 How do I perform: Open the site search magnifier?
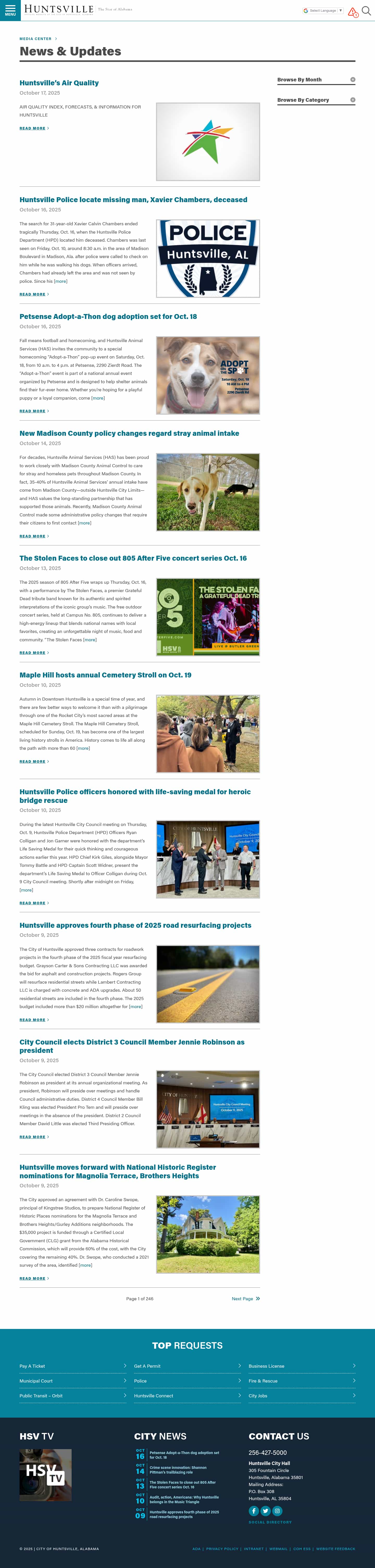click(x=366, y=10)
